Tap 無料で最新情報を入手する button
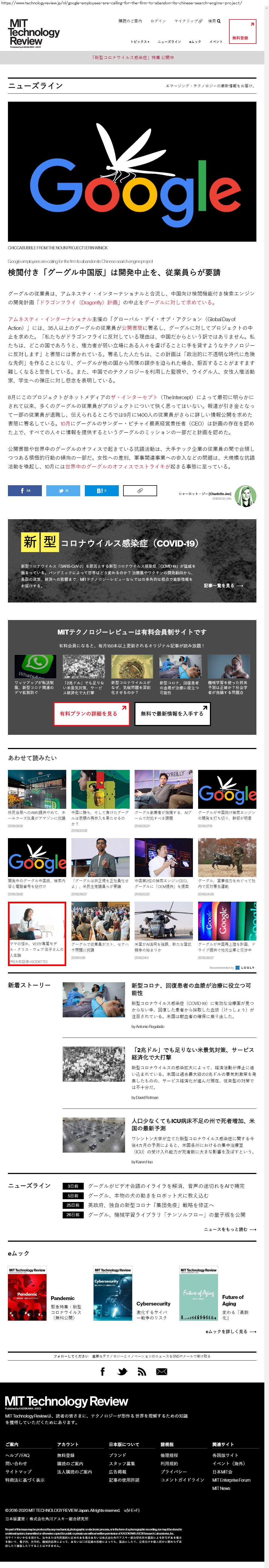Viewport: 269px width, 1568px height. pos(172,713)
